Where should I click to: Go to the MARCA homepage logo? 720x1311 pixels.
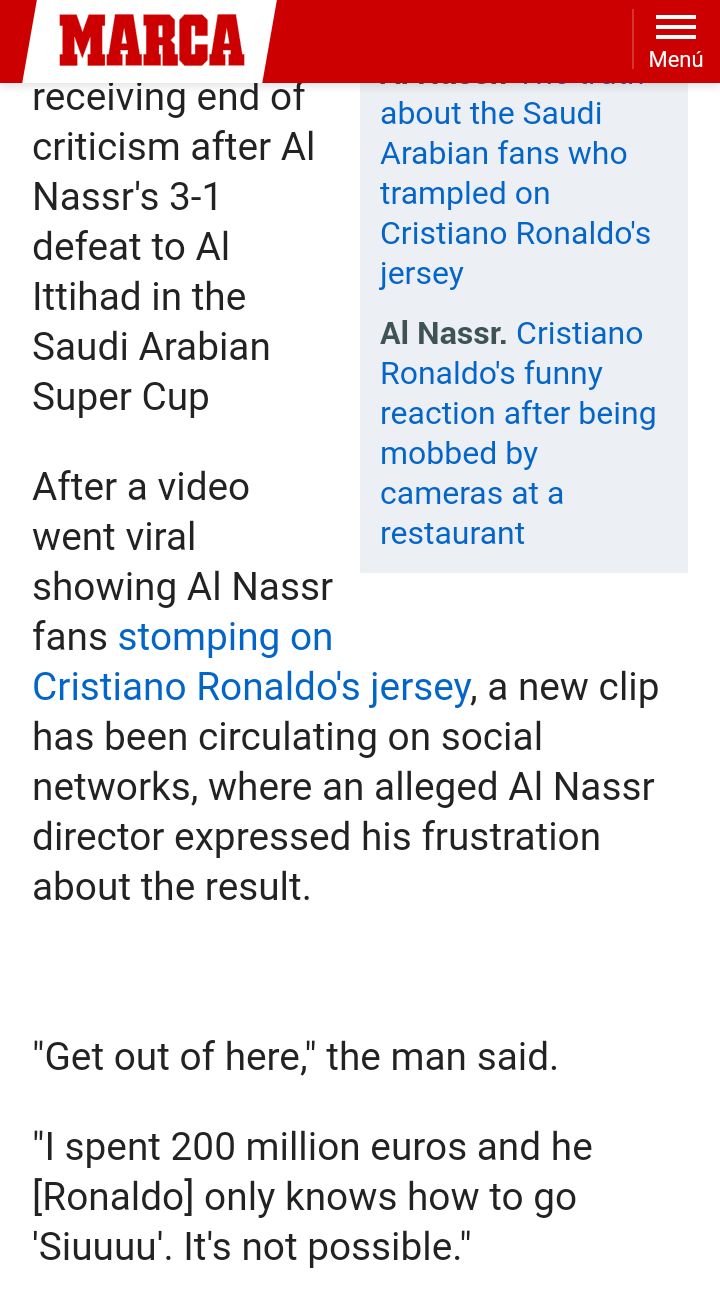(x=151, y=41)
